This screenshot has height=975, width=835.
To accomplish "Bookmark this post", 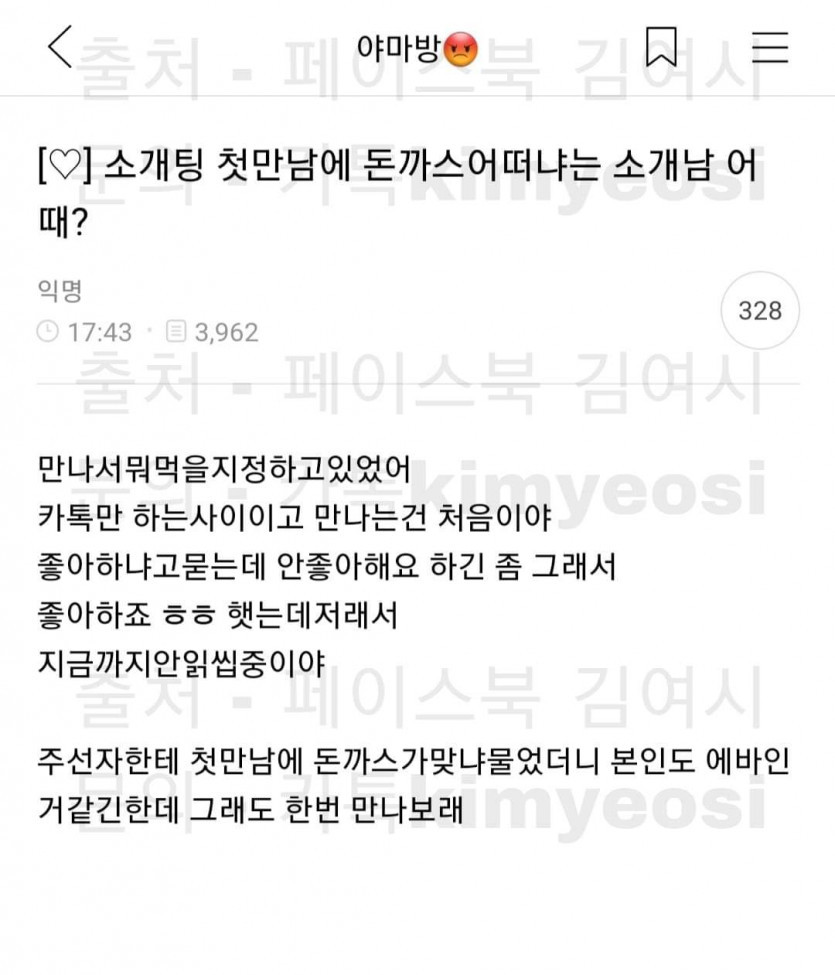I will [x=661, y=47].
